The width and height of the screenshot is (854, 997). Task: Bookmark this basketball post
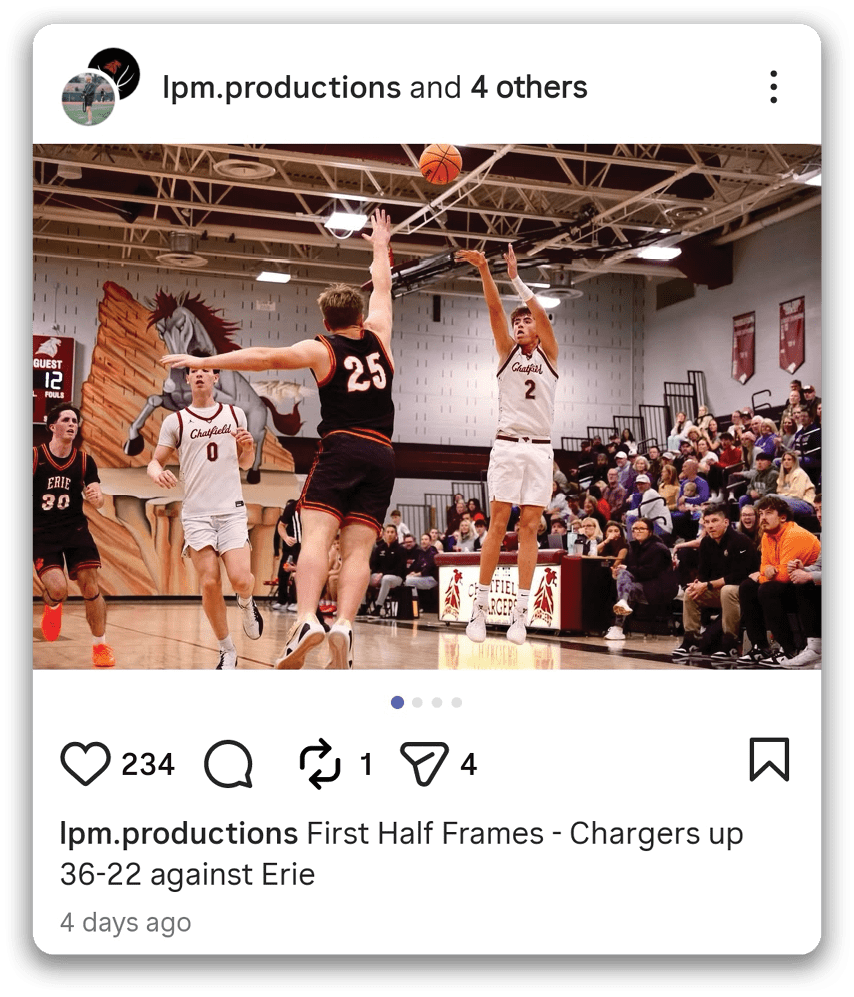[769, 760]
